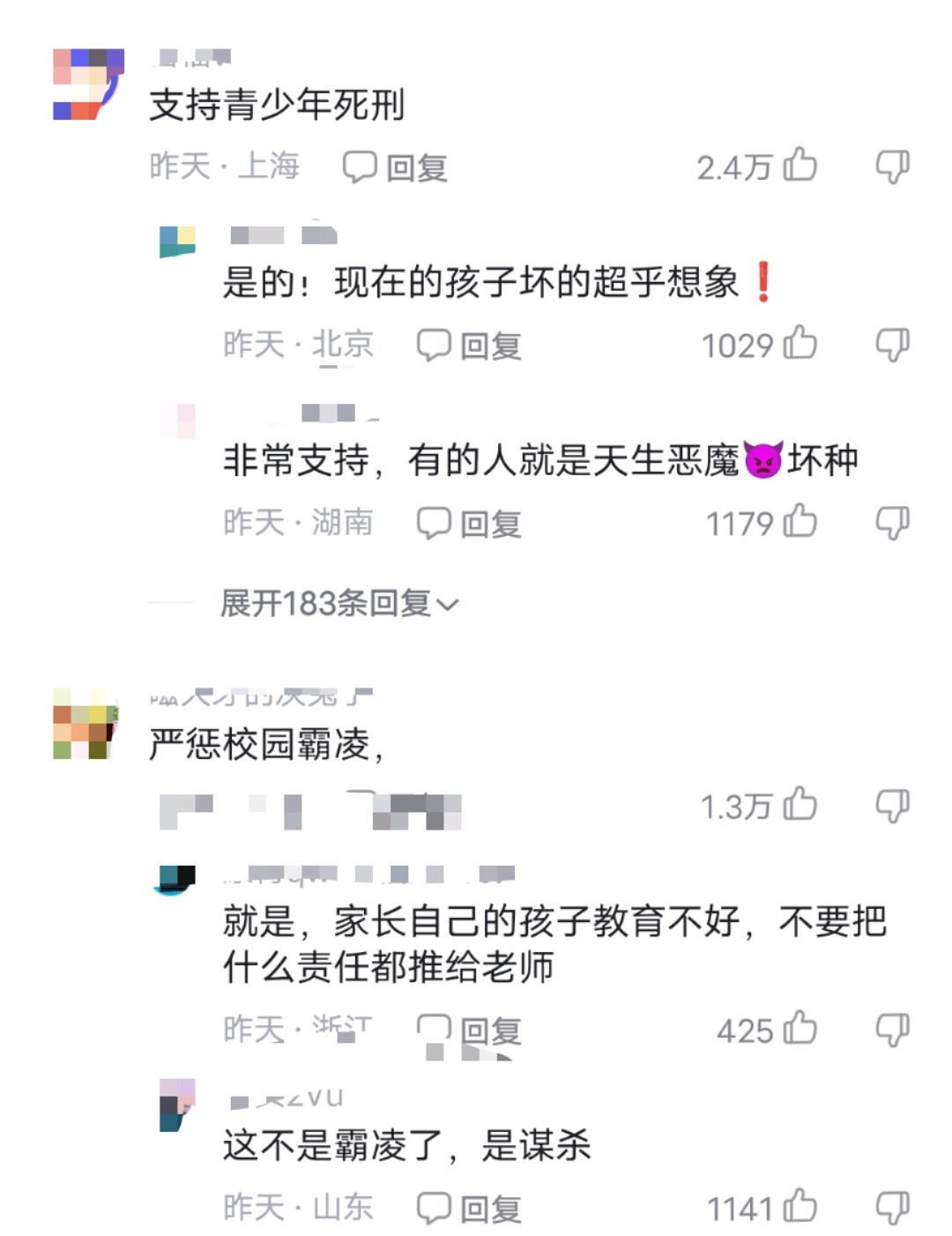Like the reply with 425 likes
952x1236 pixels.
pos(800,1029)
